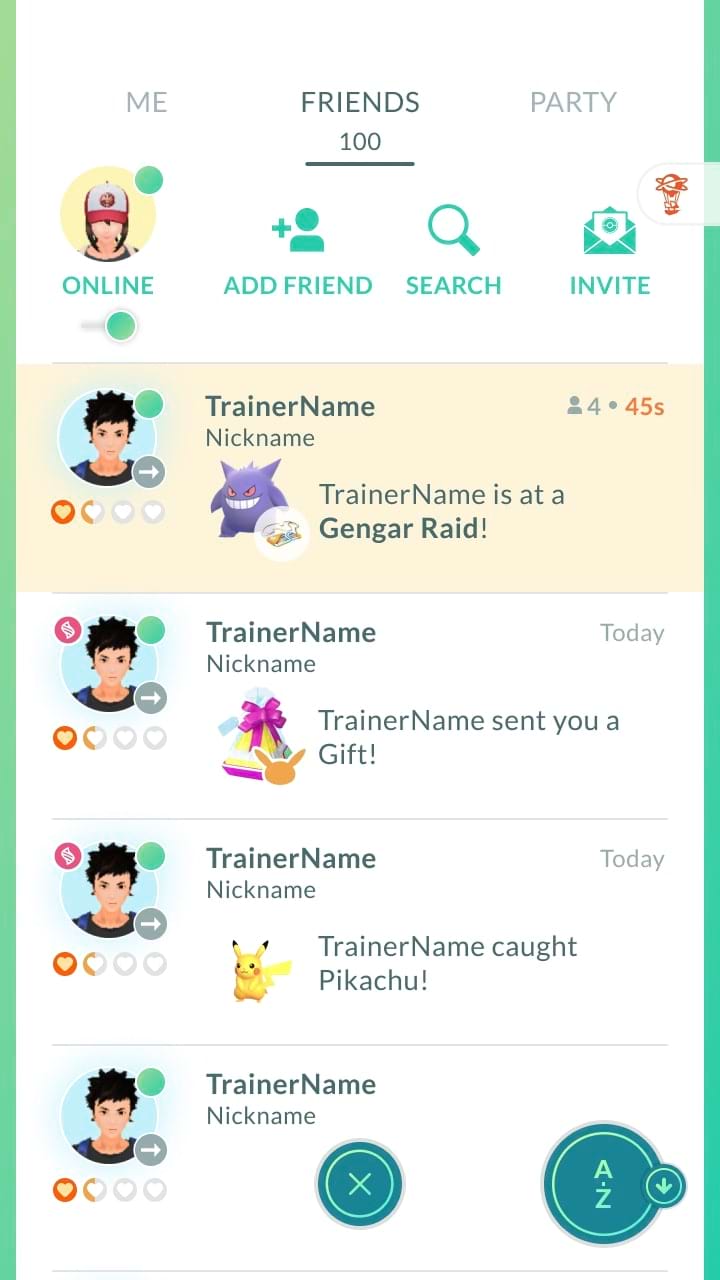
Task: Open the friend at the Gengar Raid
Action: point(360,479)
